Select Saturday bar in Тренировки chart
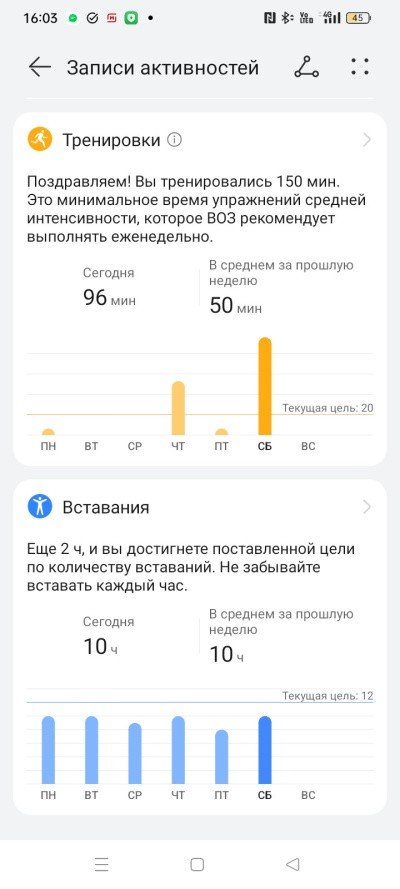 [x=265, y=386]
